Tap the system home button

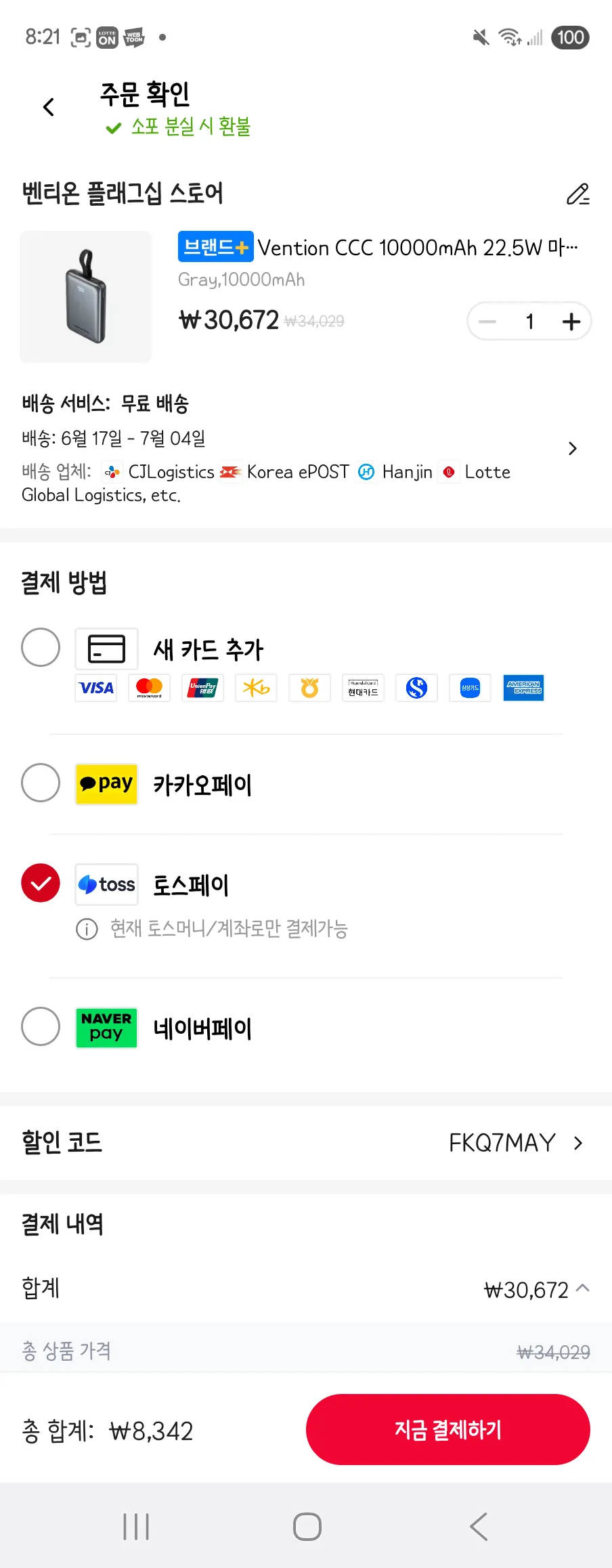(x=307, y=1527)
